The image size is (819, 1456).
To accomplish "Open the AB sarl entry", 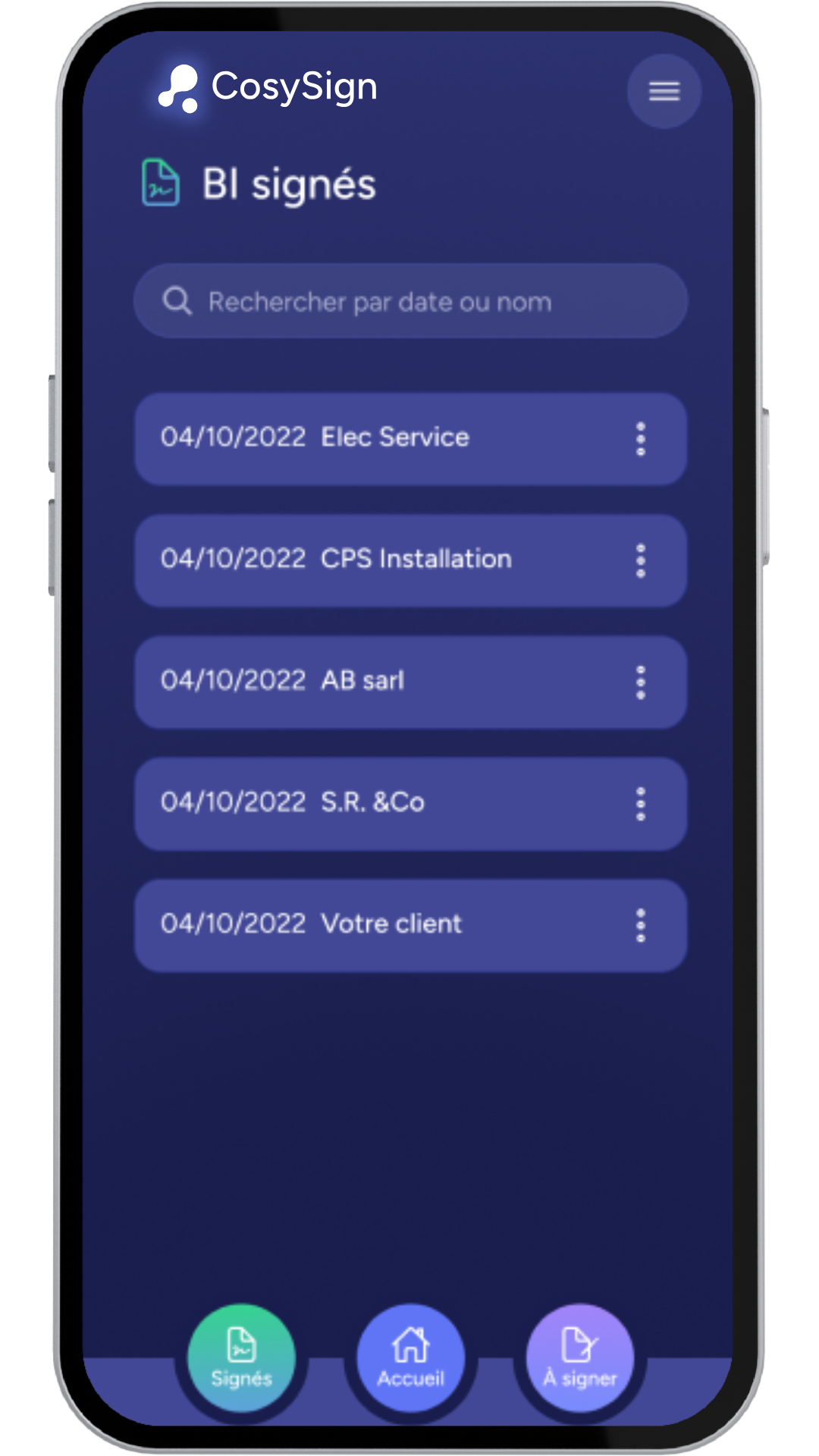I will [x=410, y=682].
